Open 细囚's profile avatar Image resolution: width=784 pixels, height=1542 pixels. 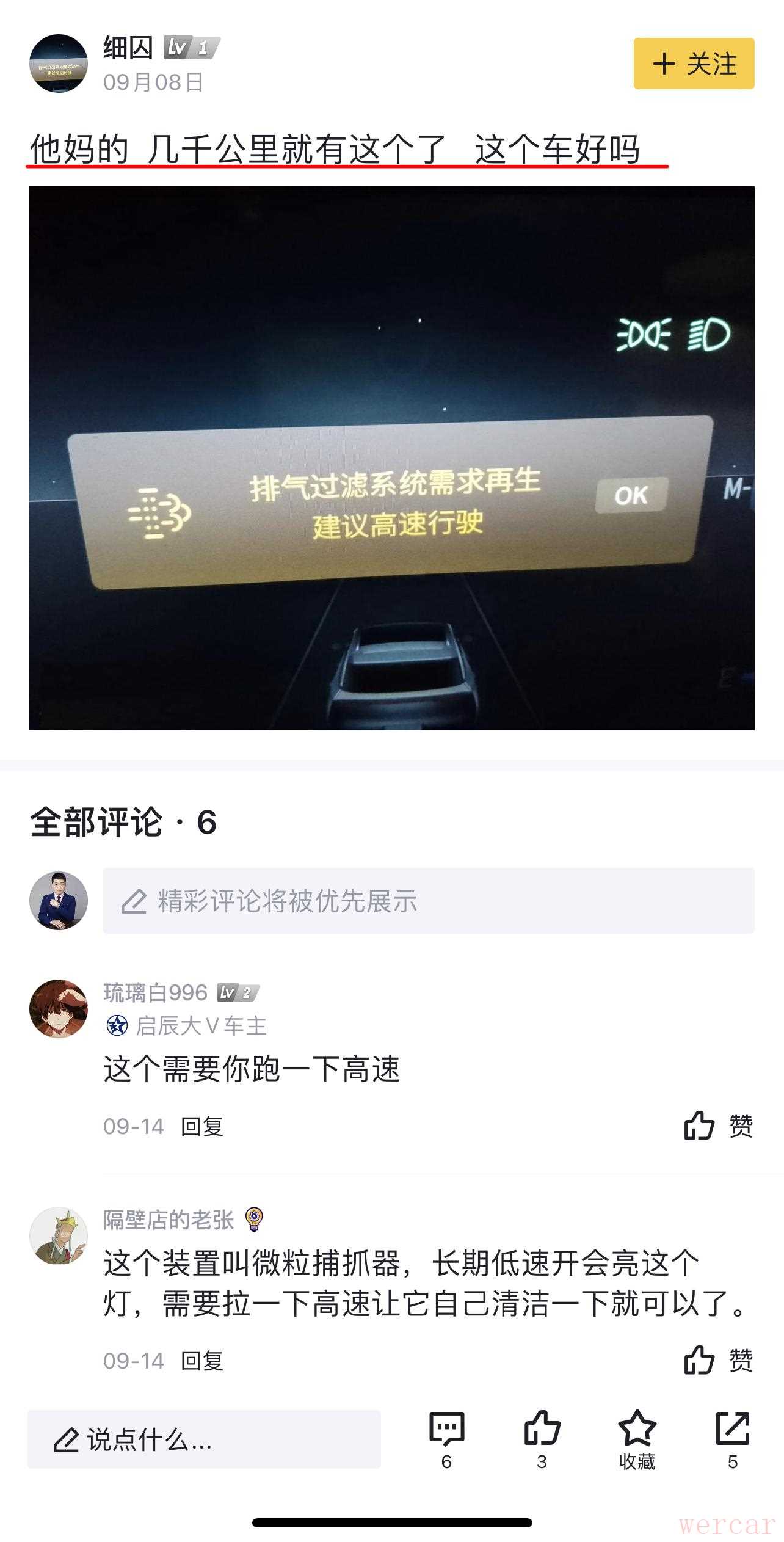tap(59, 64)
